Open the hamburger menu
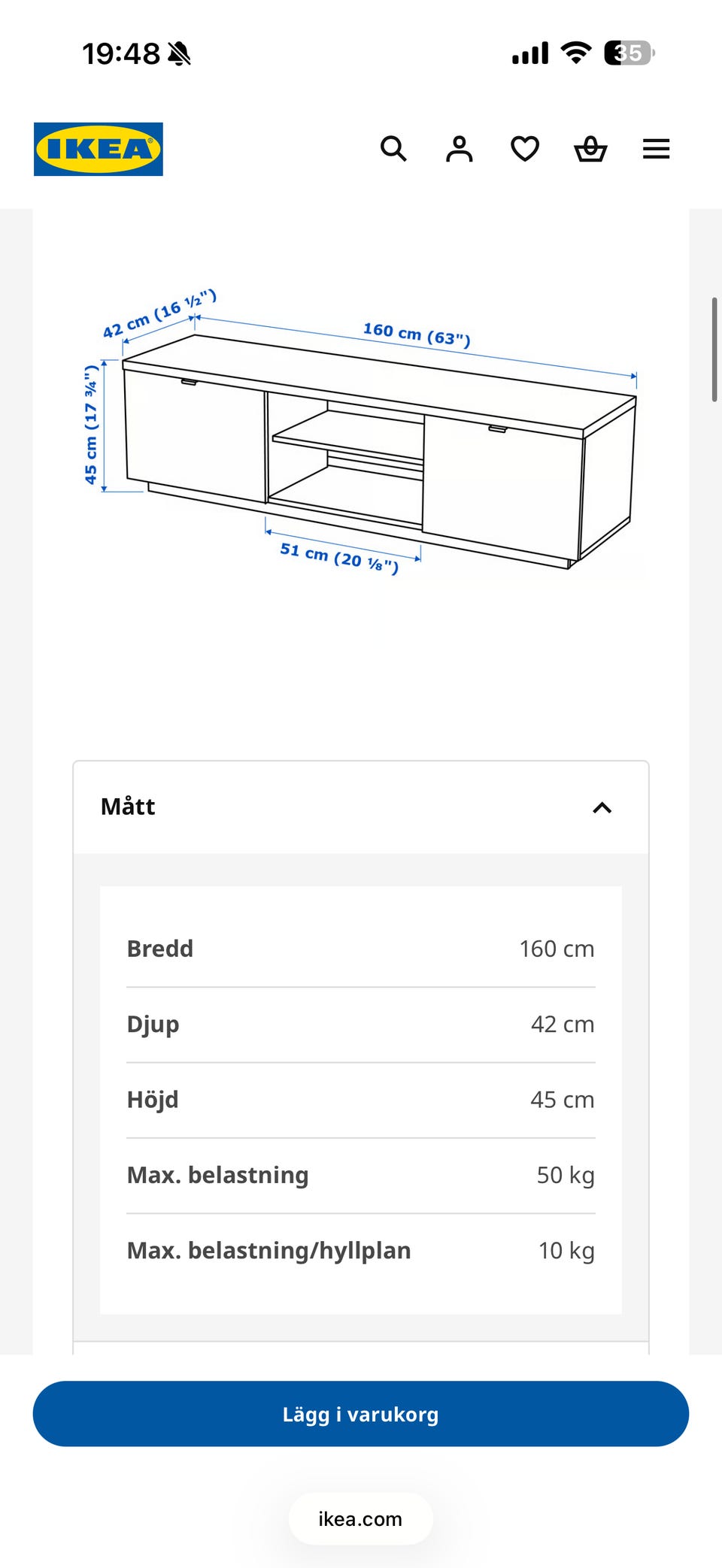This screenshot has width=722, height=1568. pos(656,149)
